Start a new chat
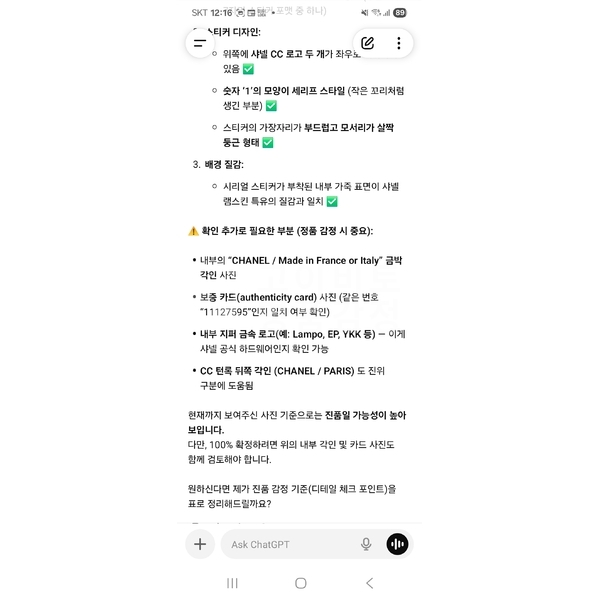 [x=368, y=43]
